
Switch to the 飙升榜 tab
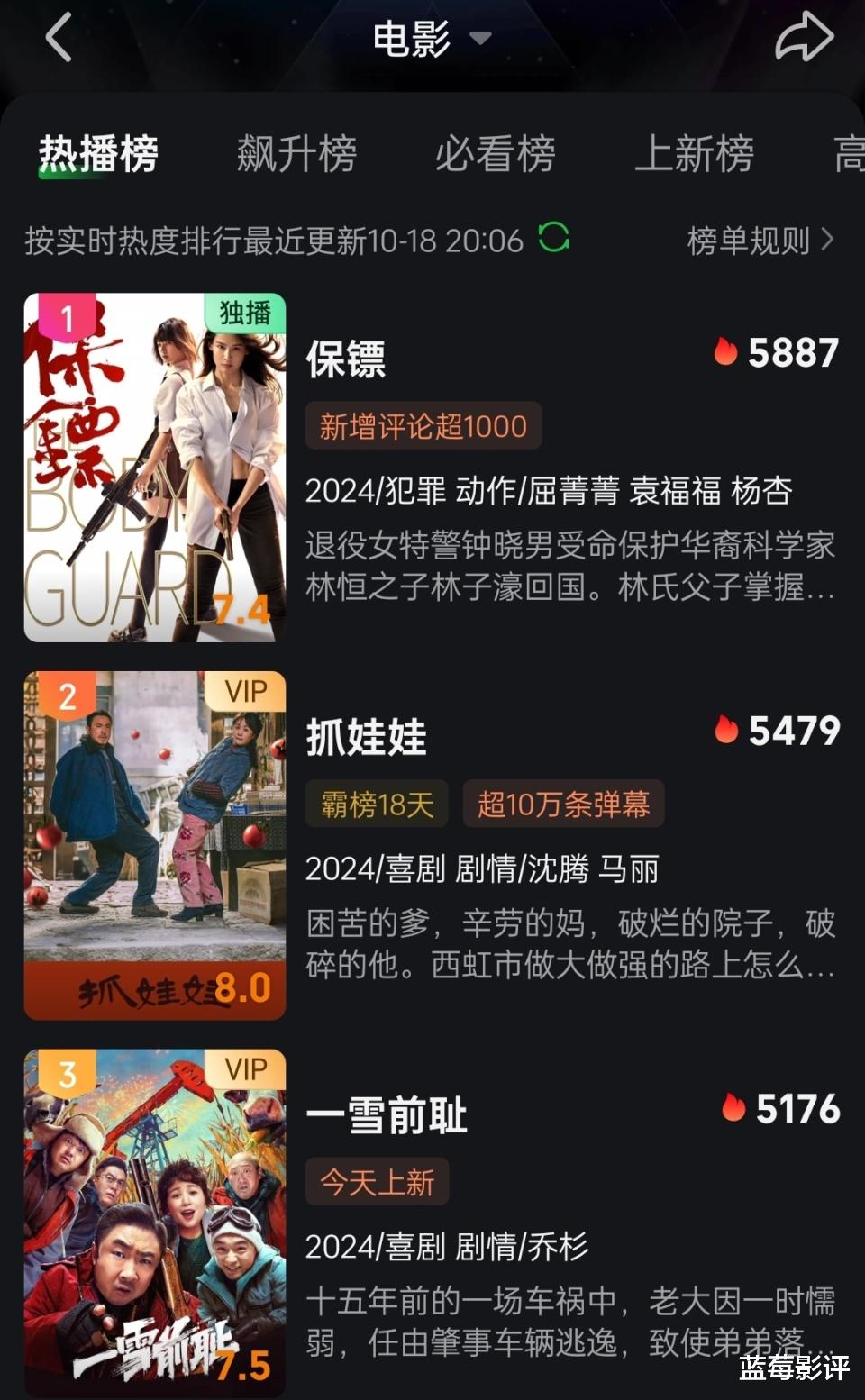(x=296, y=153)
